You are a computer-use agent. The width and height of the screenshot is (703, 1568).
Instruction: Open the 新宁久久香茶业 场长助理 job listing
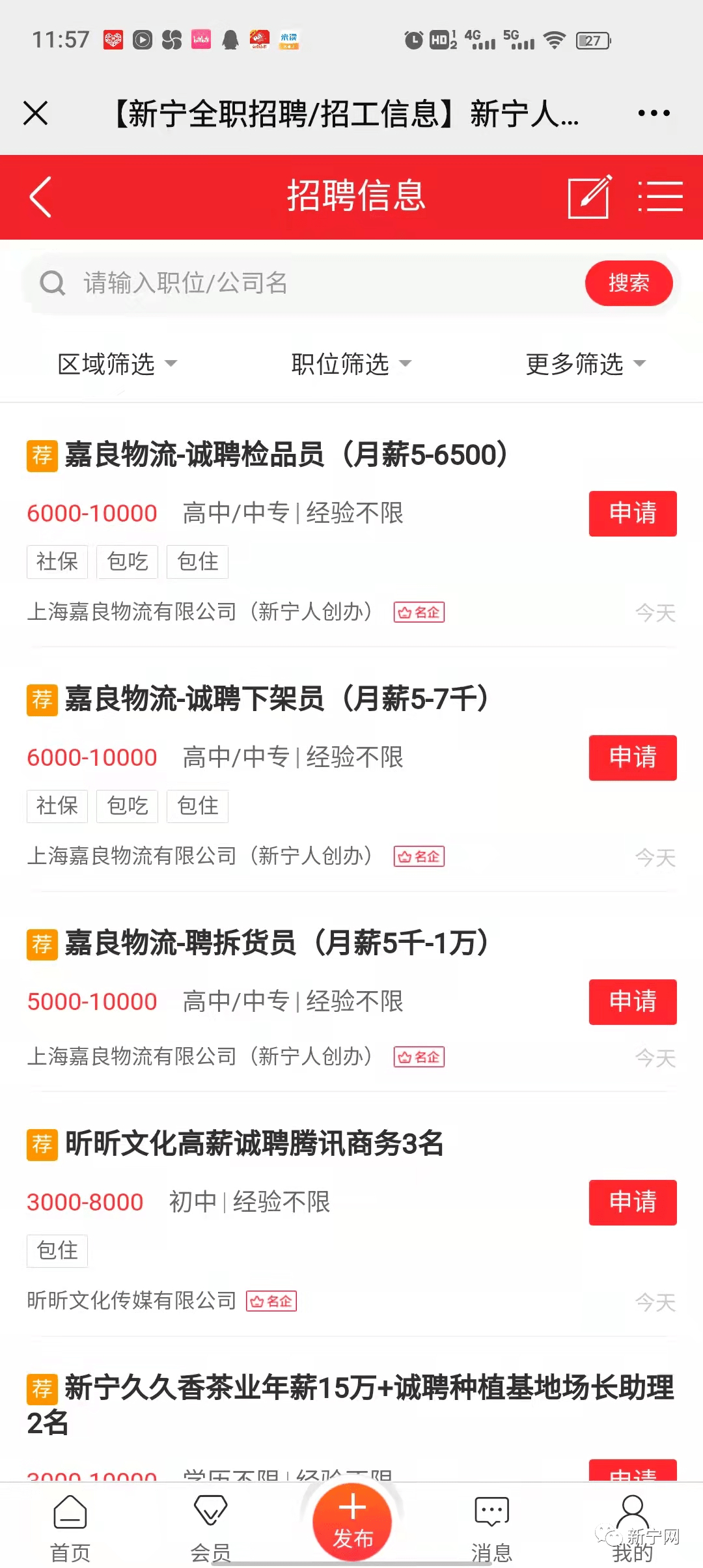pos(351,1405)
